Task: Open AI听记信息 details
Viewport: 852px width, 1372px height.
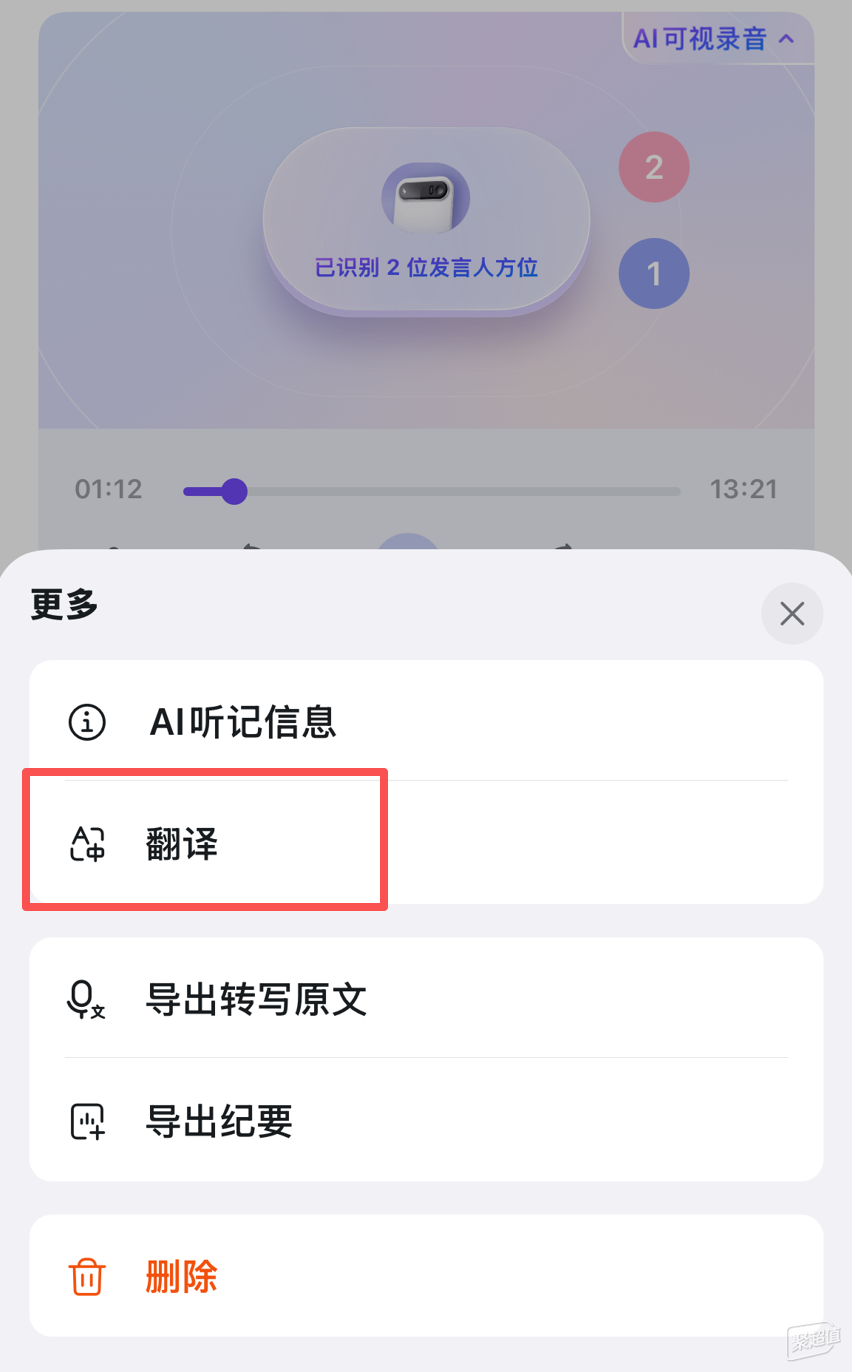Action: pos(426,721)
